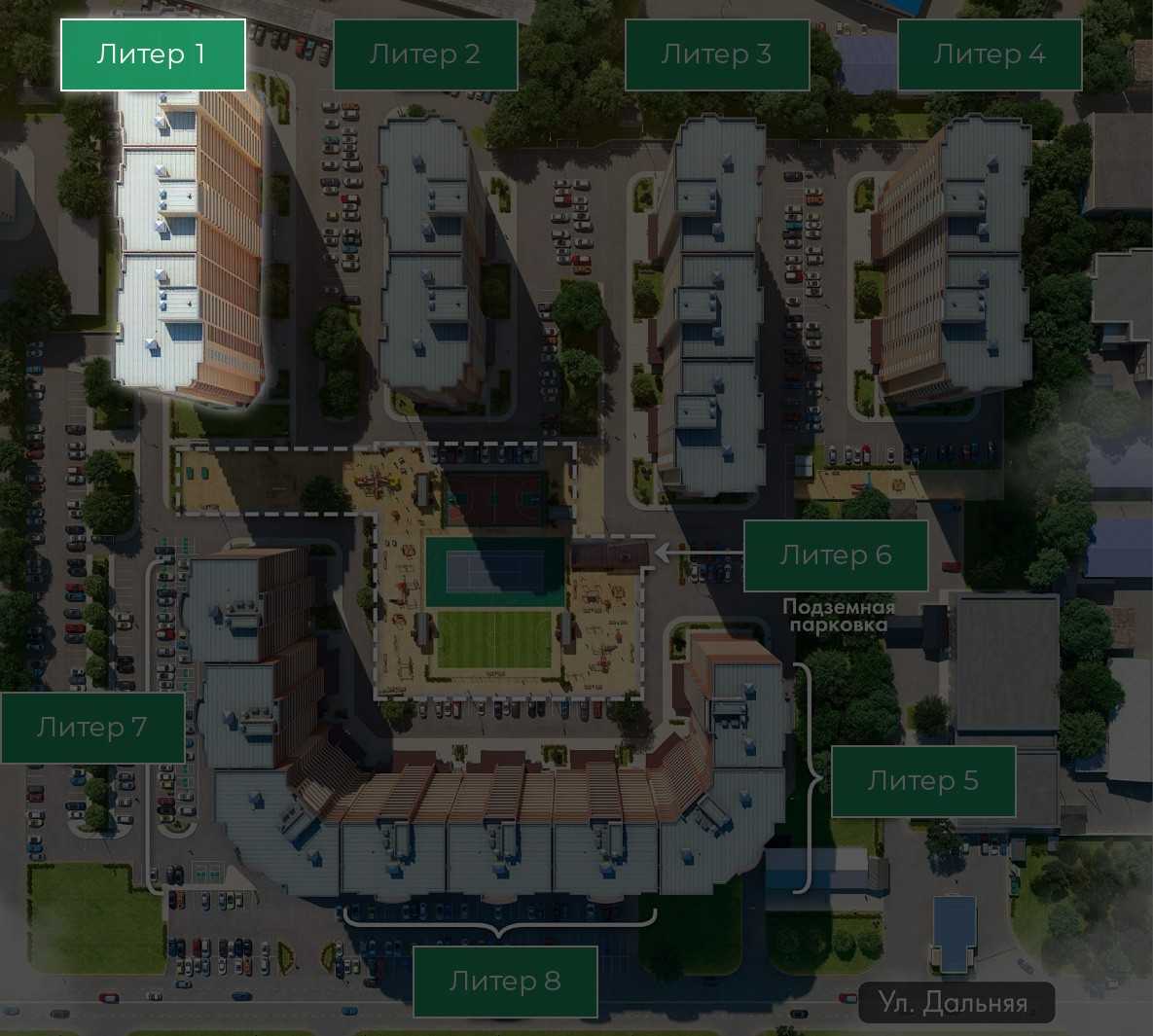Select the Литер 5 section
This screenshot has height=1036, width=1153.
pos(922,781)
